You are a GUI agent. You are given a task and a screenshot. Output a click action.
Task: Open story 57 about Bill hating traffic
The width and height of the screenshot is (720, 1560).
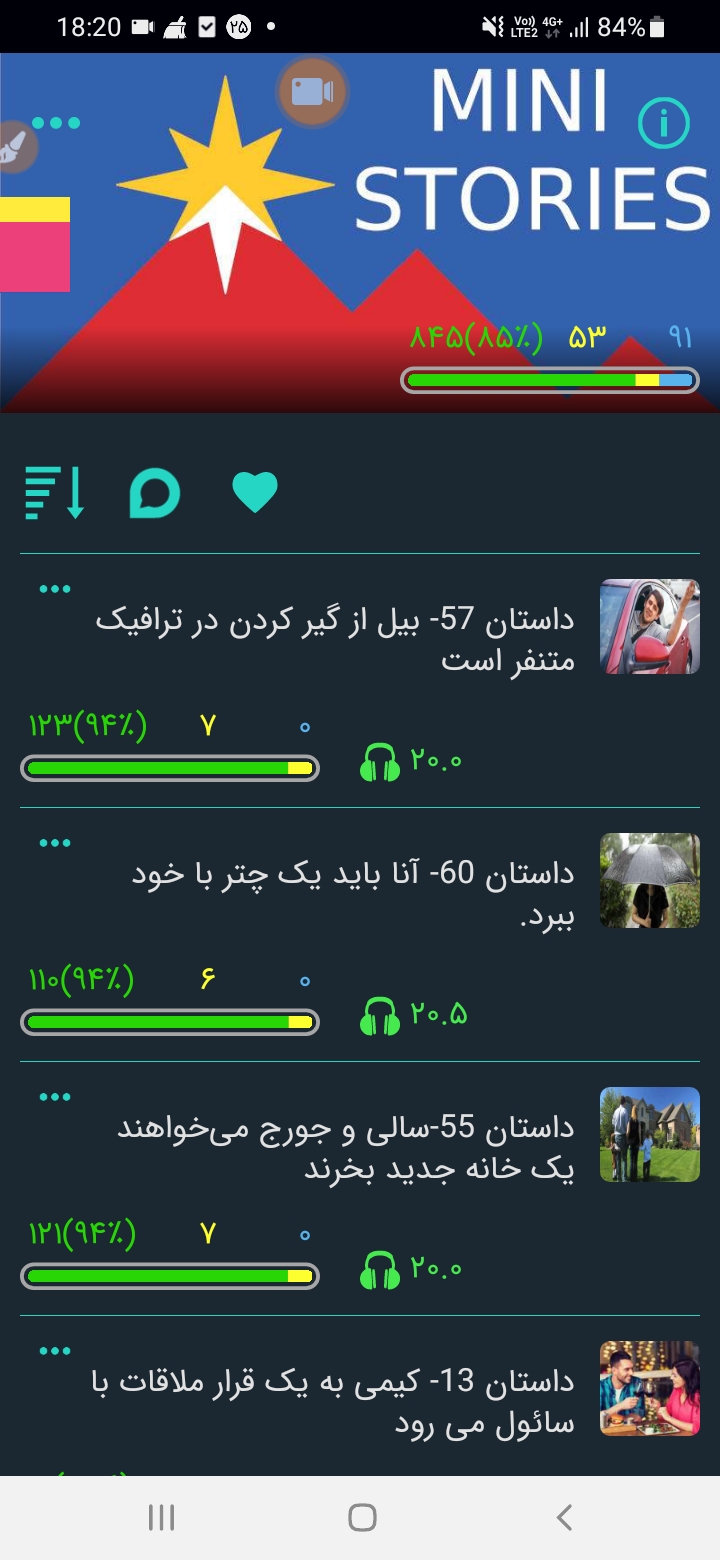[335, 640]
